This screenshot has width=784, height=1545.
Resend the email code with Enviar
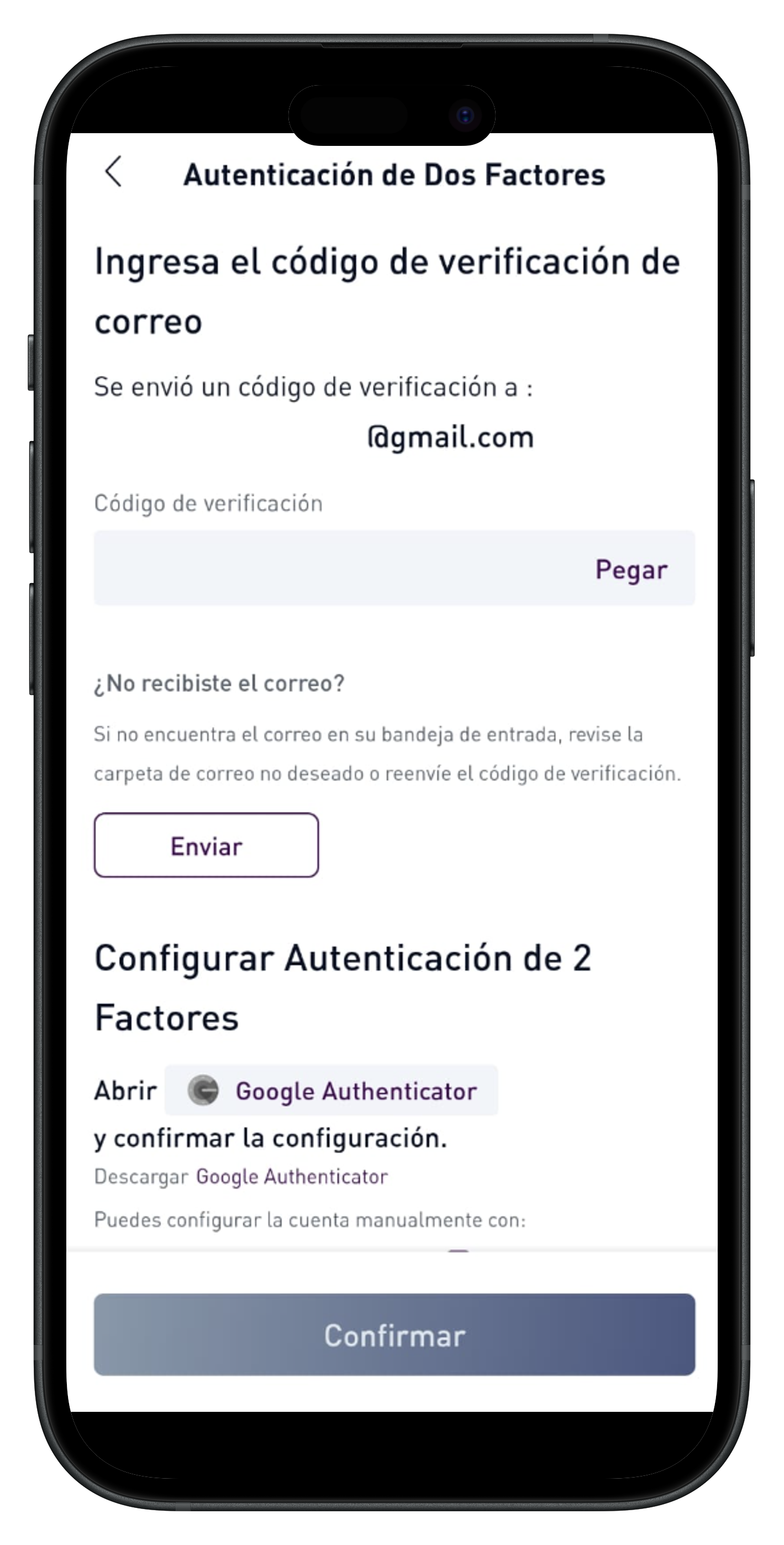click(206, 845)
